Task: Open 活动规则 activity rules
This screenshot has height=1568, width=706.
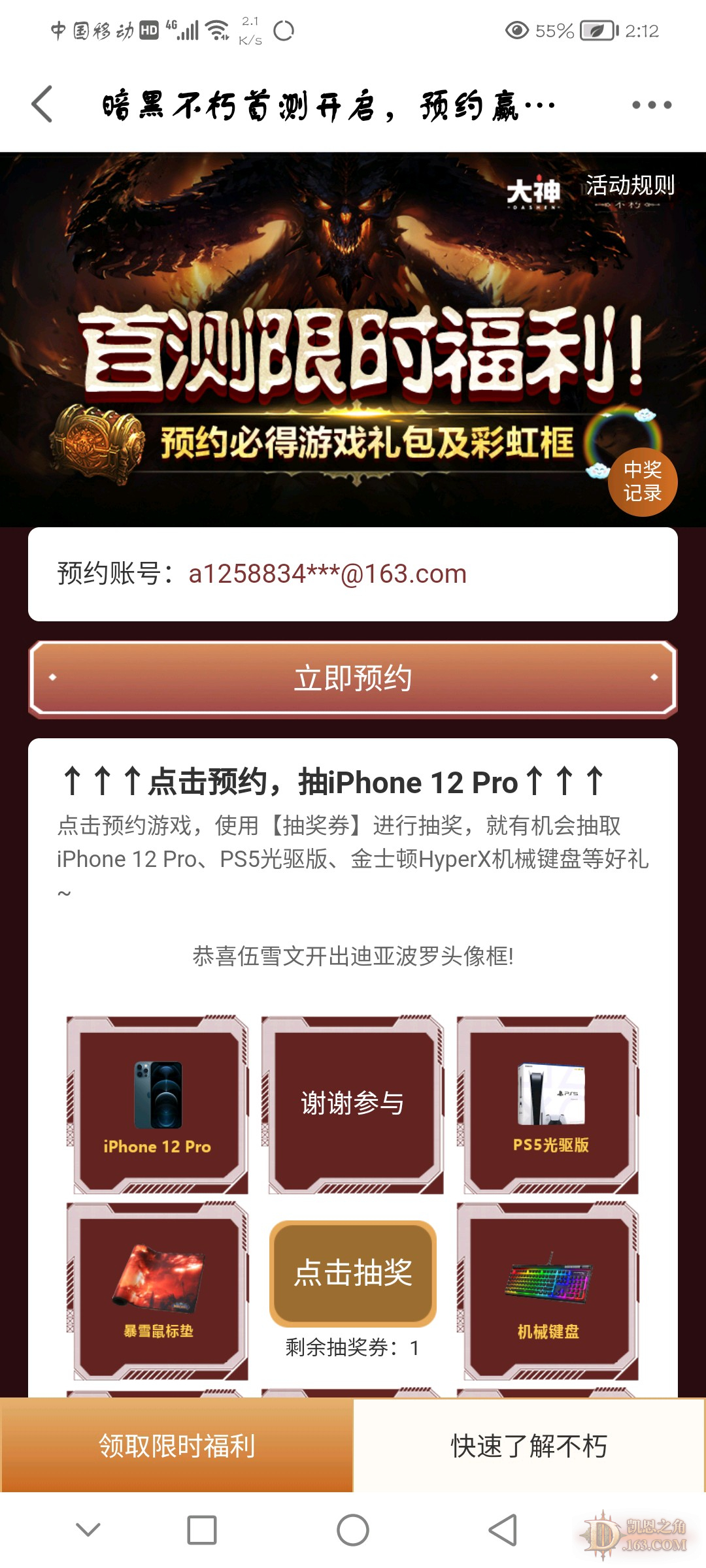Action: [x=630, y=186]
